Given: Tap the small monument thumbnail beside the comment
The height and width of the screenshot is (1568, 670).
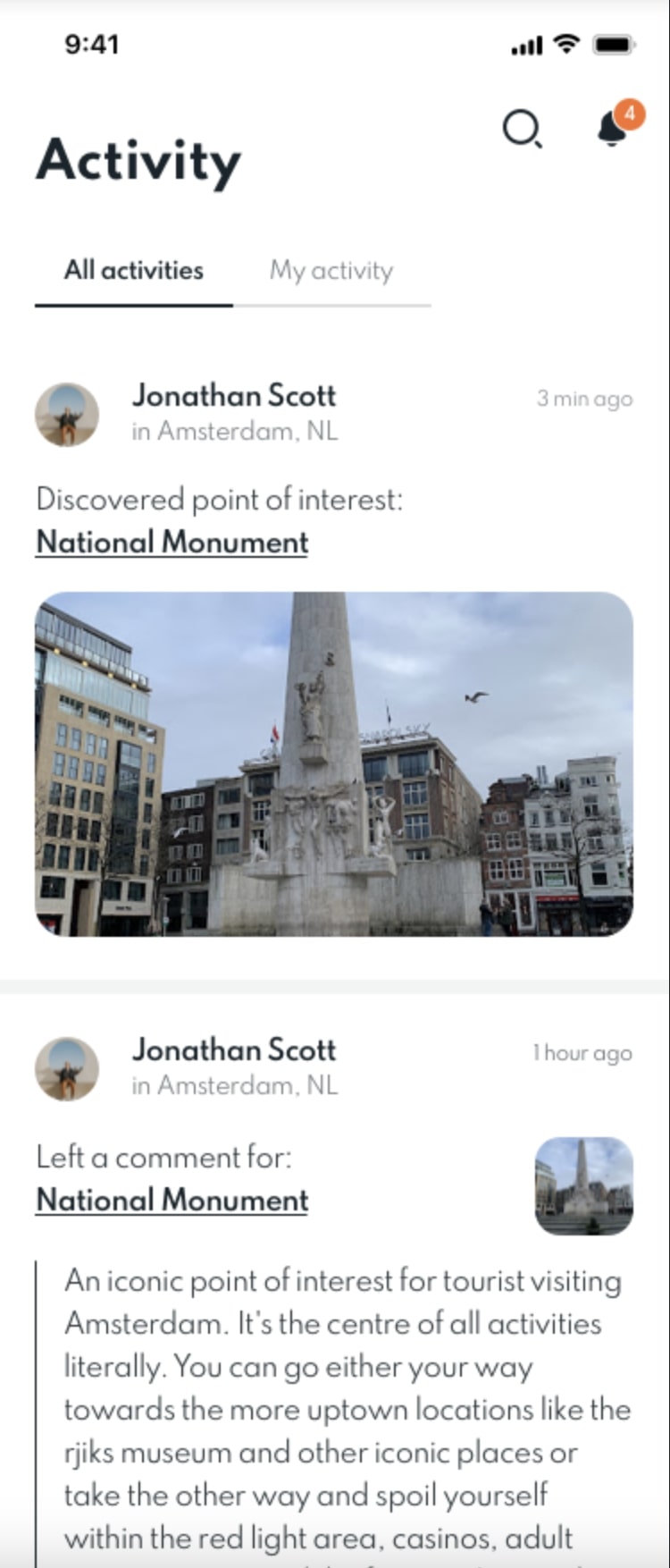Looking at the screenshot, I should pyautogui.click(x=583, y=1185).
